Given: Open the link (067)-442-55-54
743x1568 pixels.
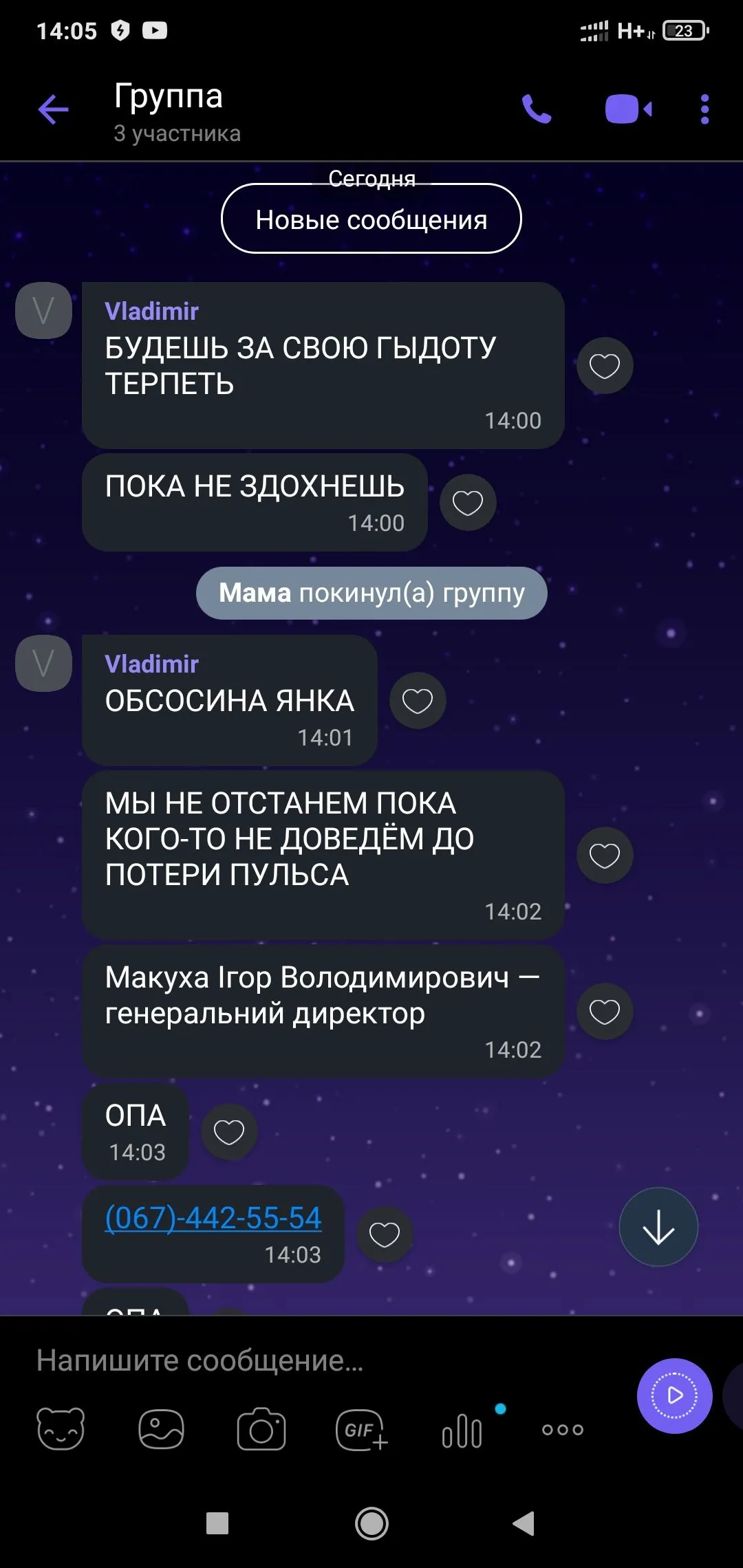Looking at the screenshot, I should tap(213, 1217).
